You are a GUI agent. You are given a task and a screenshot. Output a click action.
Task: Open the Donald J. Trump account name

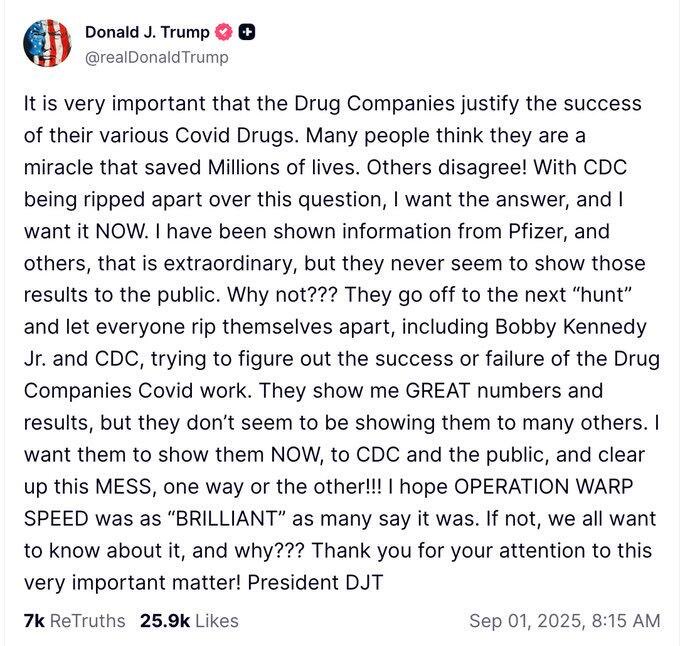click(x=147, y=32)
